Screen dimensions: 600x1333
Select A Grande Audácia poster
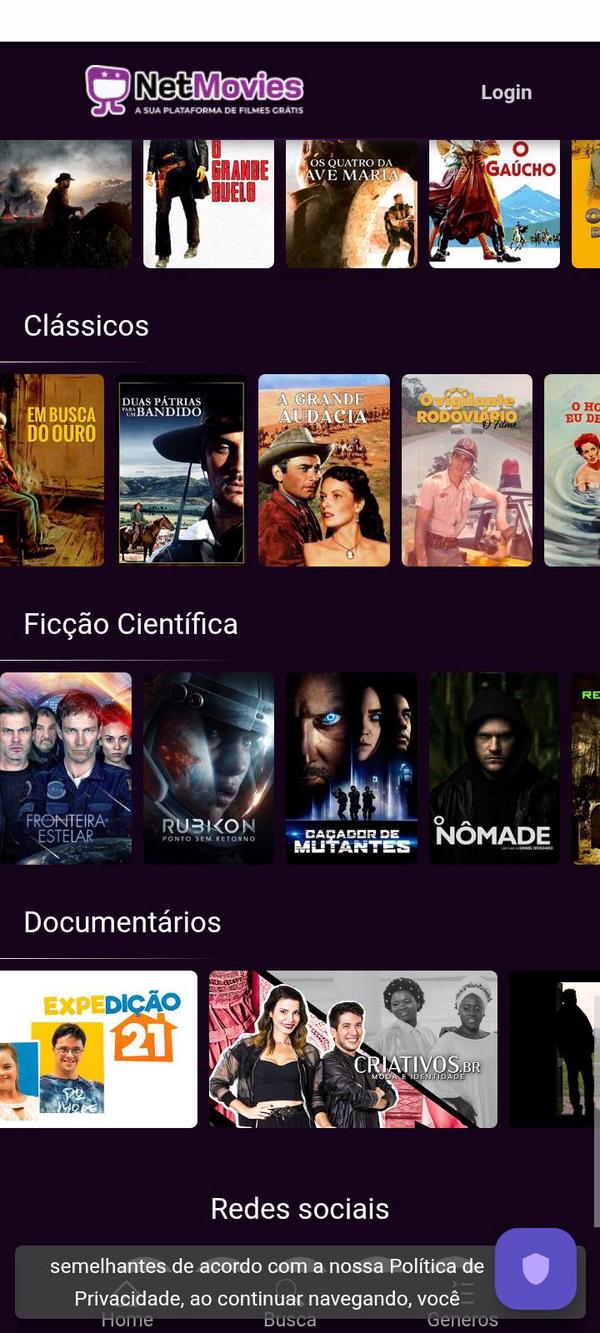pos(324,470)
